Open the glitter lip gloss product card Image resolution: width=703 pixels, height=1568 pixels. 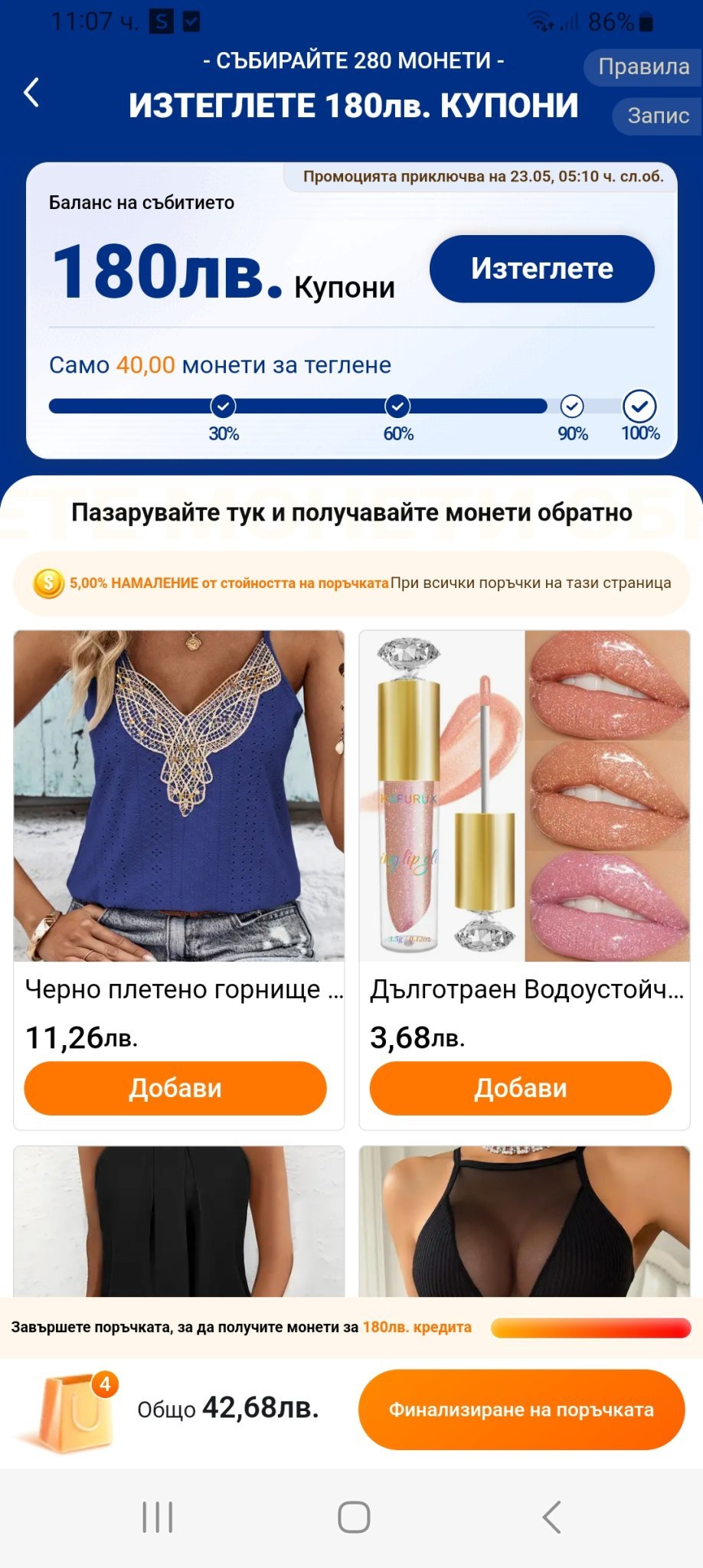[525, 796]
